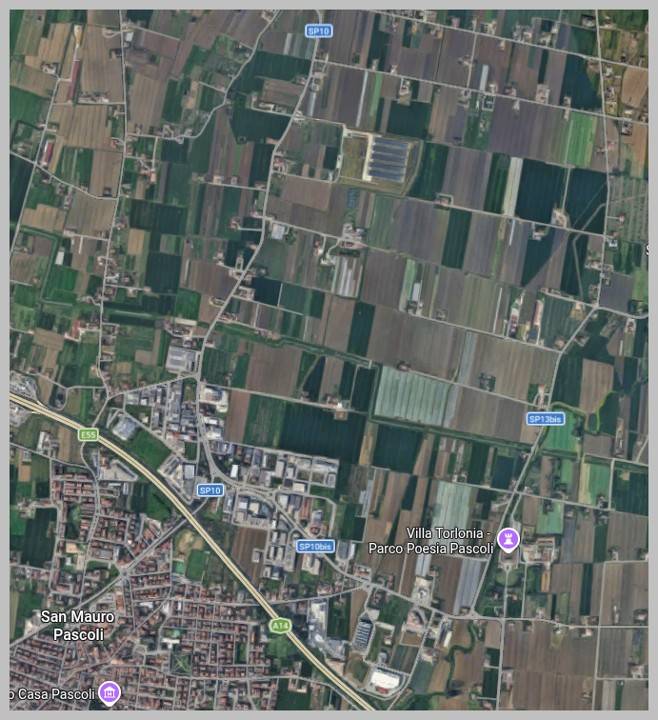
Task: Open the Villa Torlonia - Parco Poesia Pascoli marker
Action: click(x=509, y=540)
